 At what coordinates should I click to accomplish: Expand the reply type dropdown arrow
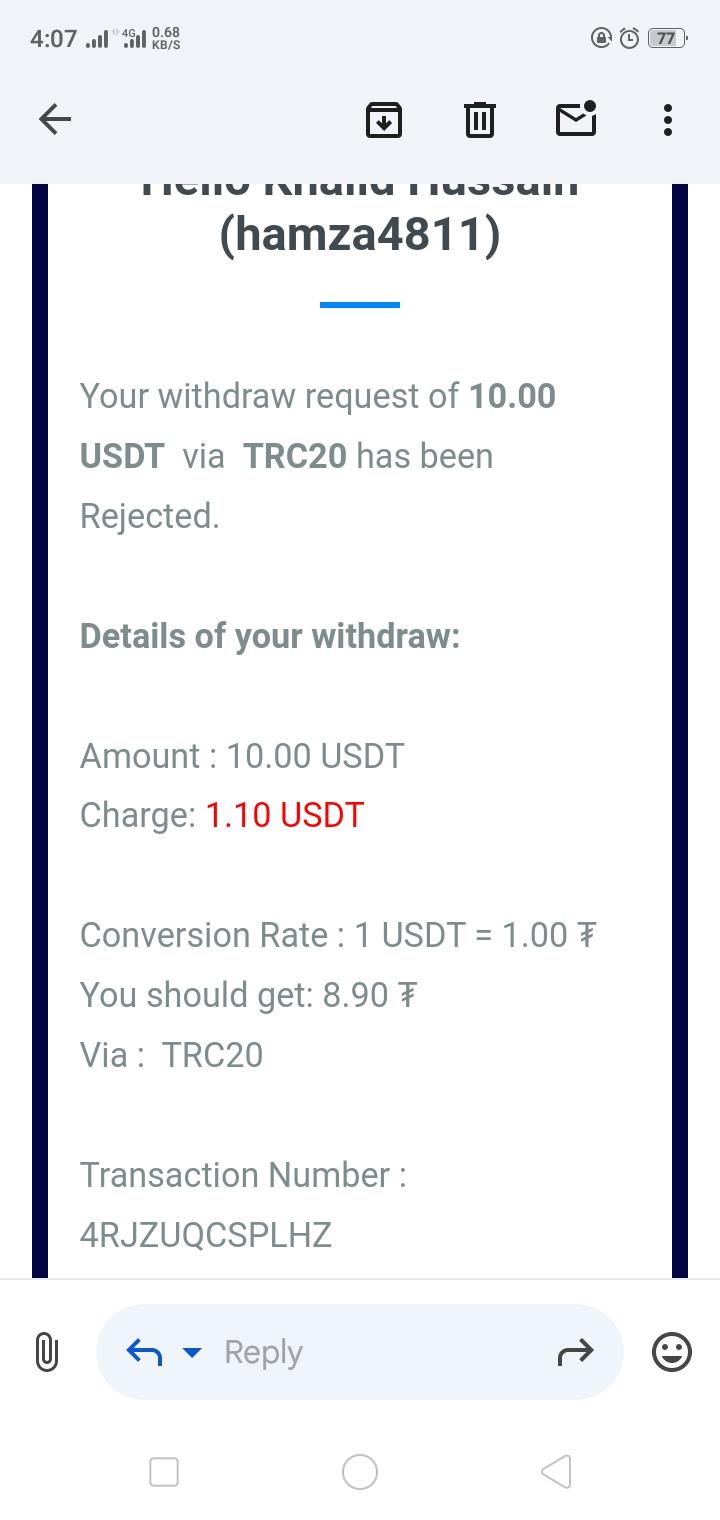191,1353
